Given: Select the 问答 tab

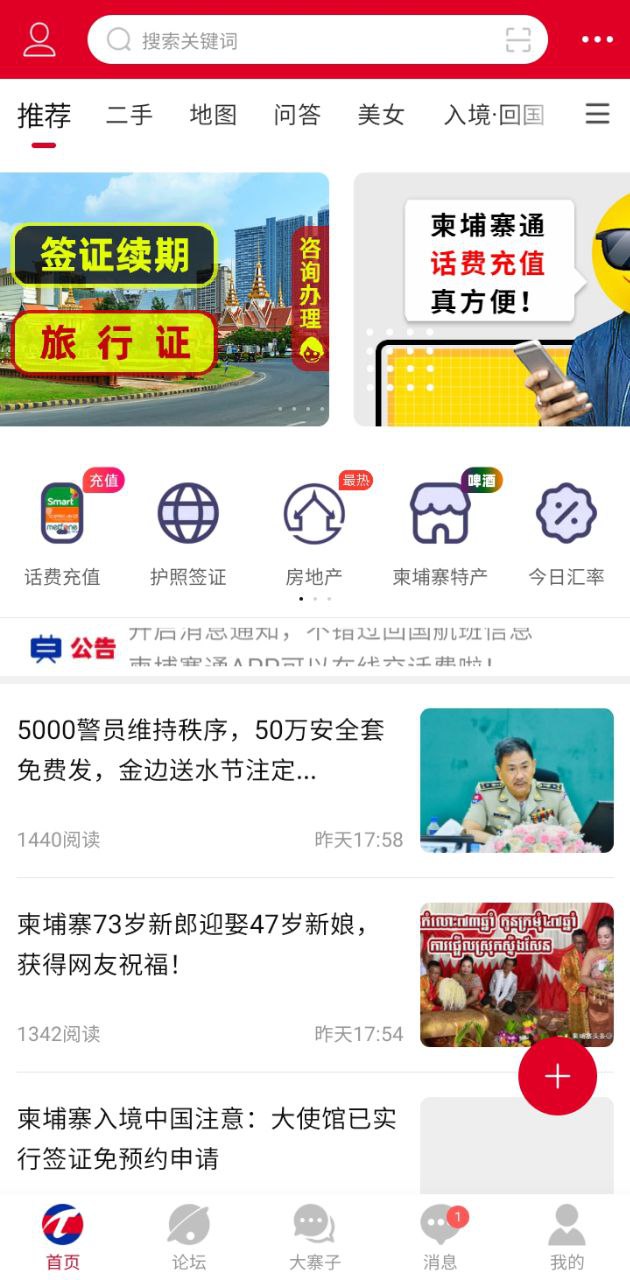Looking at the screenshot, I should pos(297,115).
